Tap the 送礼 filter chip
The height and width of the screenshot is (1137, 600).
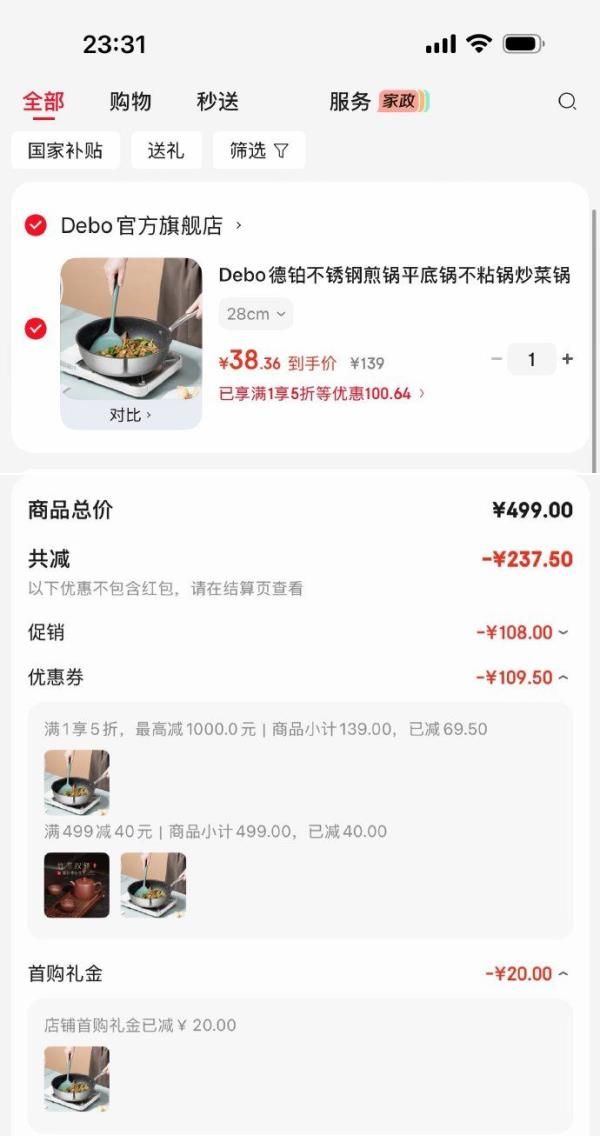click(166, 151)
